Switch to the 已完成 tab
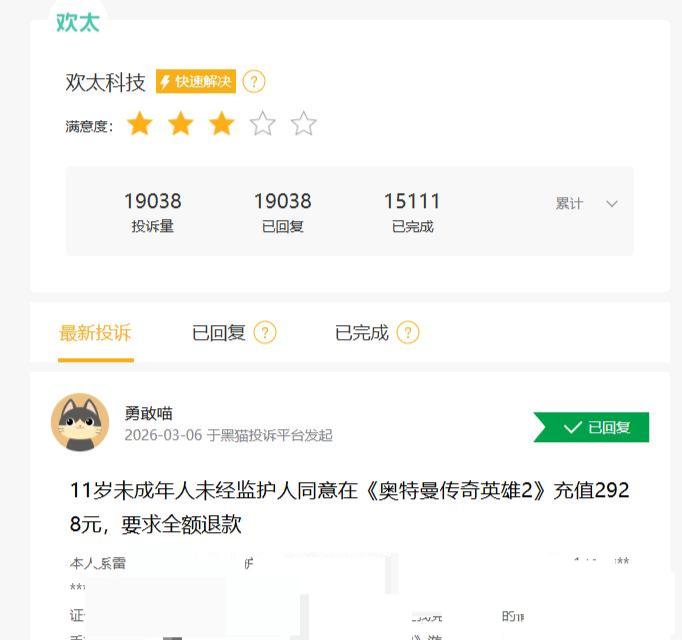Screen dimensions: 682x640 (361, 333)
